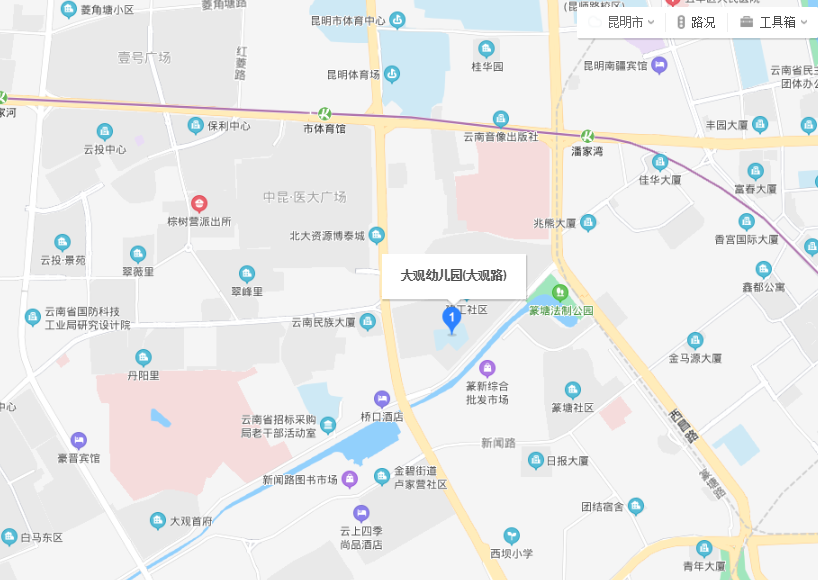Select the 桥口酒店 hotel marker
Image resolution: width=818 pixels, height=580 pixels.
pos(381,399)
